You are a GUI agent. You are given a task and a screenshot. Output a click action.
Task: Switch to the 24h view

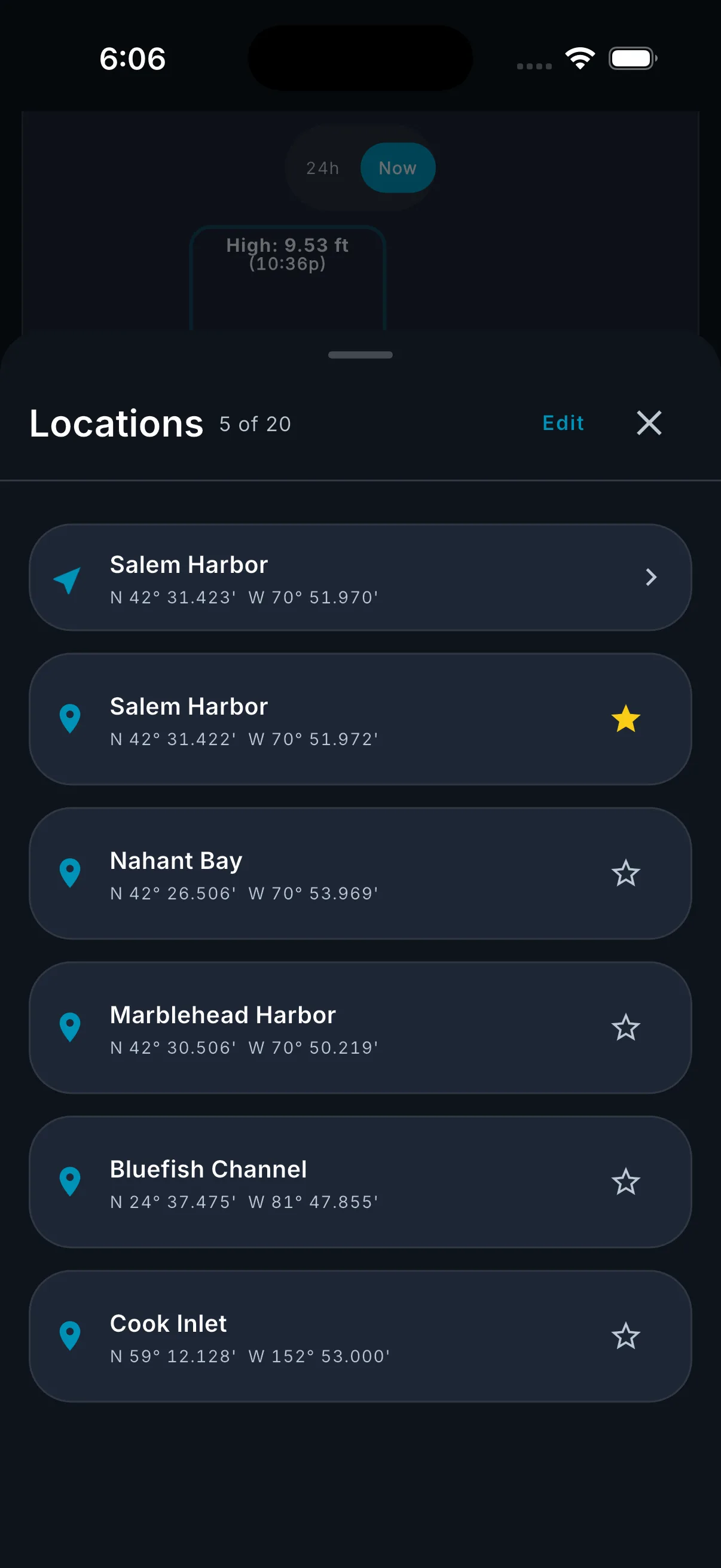click(323, 168)
